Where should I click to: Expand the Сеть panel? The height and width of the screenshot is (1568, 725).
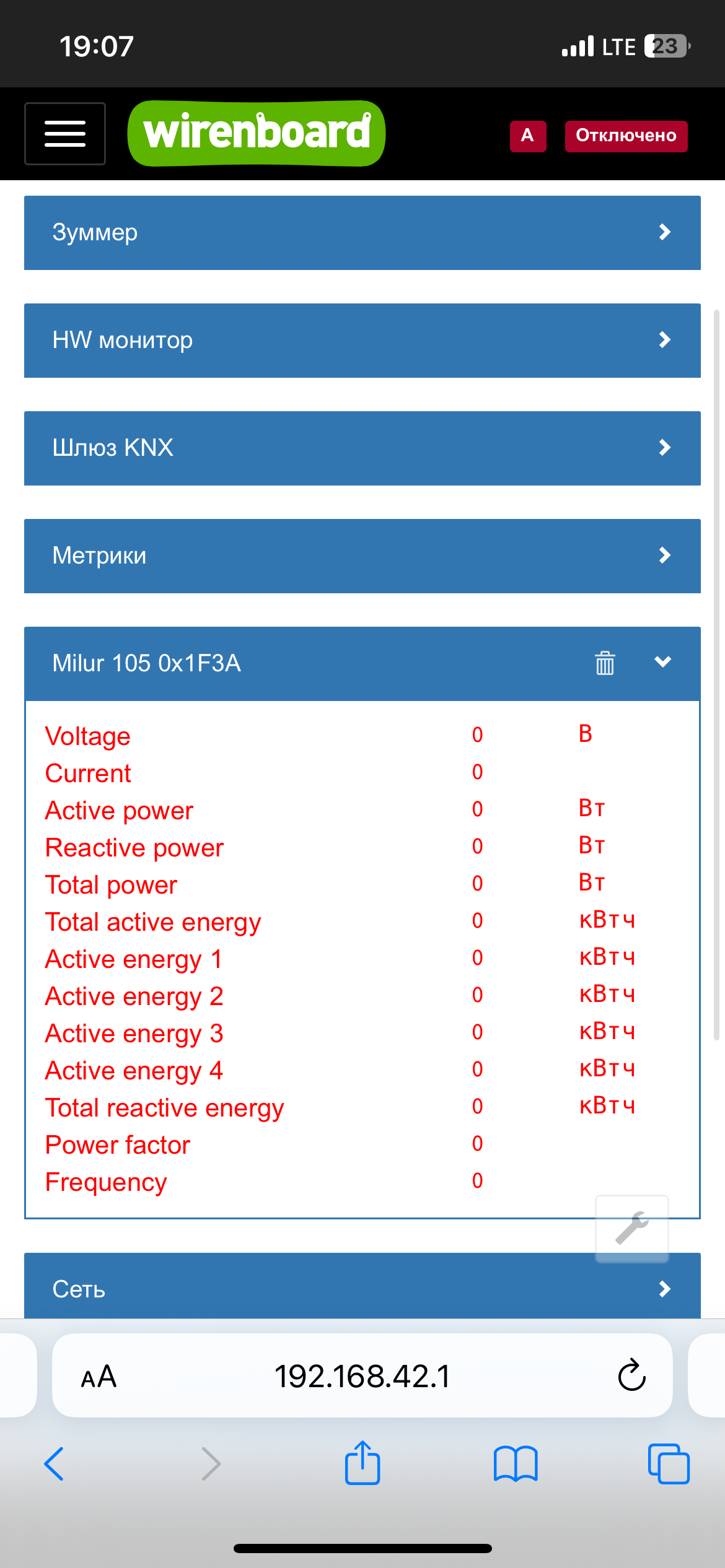362,1287
